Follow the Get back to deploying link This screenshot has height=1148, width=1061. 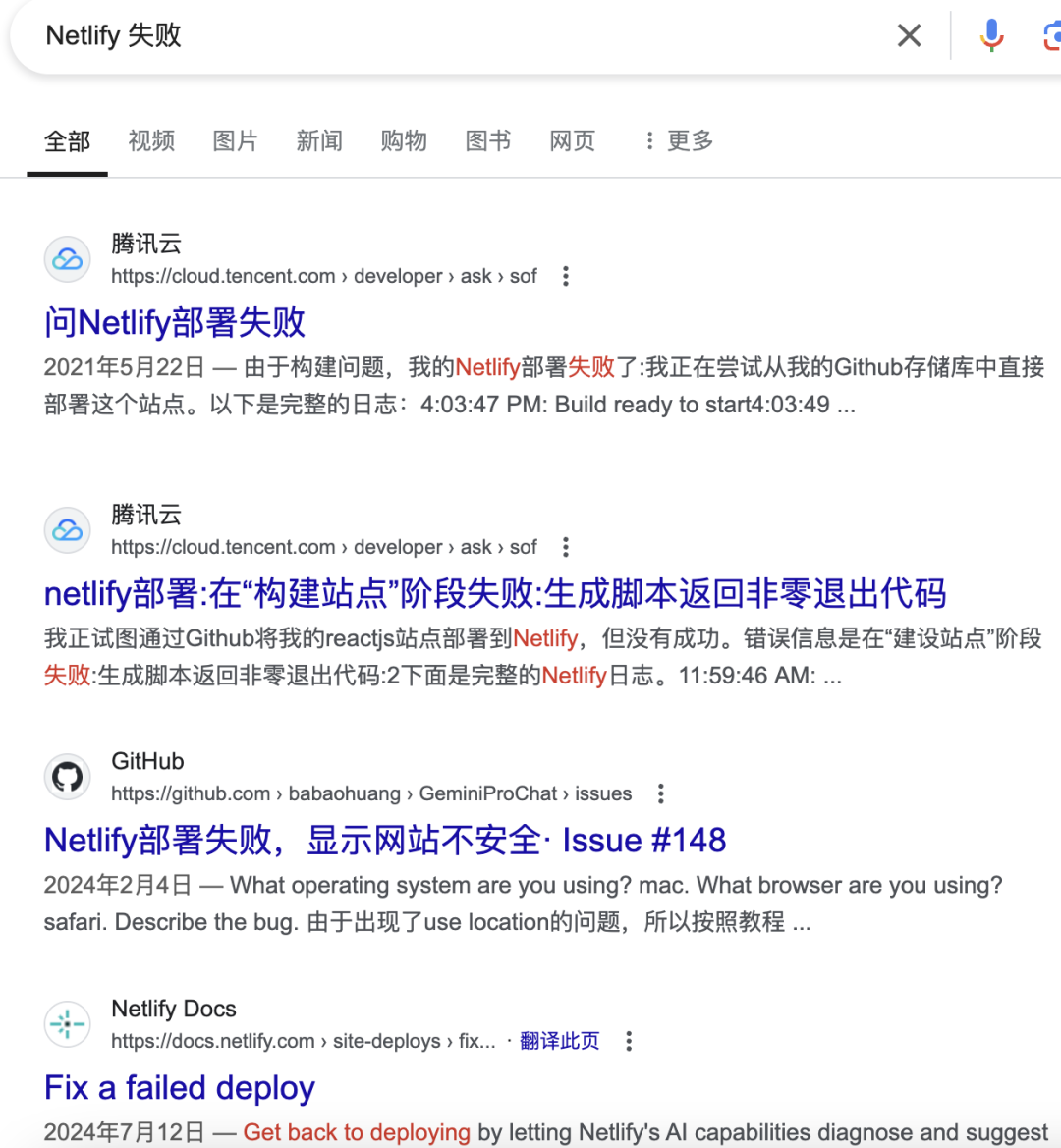pos(357,1131)
